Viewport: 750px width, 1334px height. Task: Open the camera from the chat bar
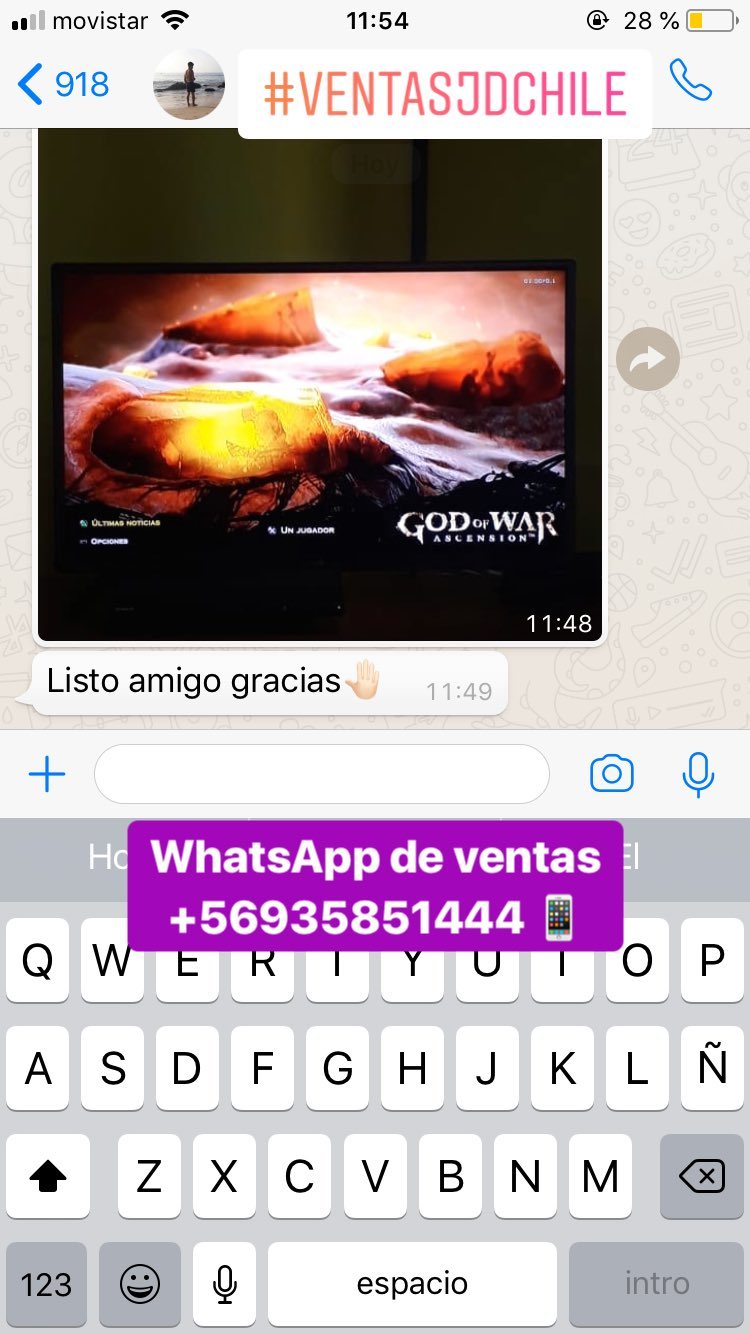[x=612, y=774]
